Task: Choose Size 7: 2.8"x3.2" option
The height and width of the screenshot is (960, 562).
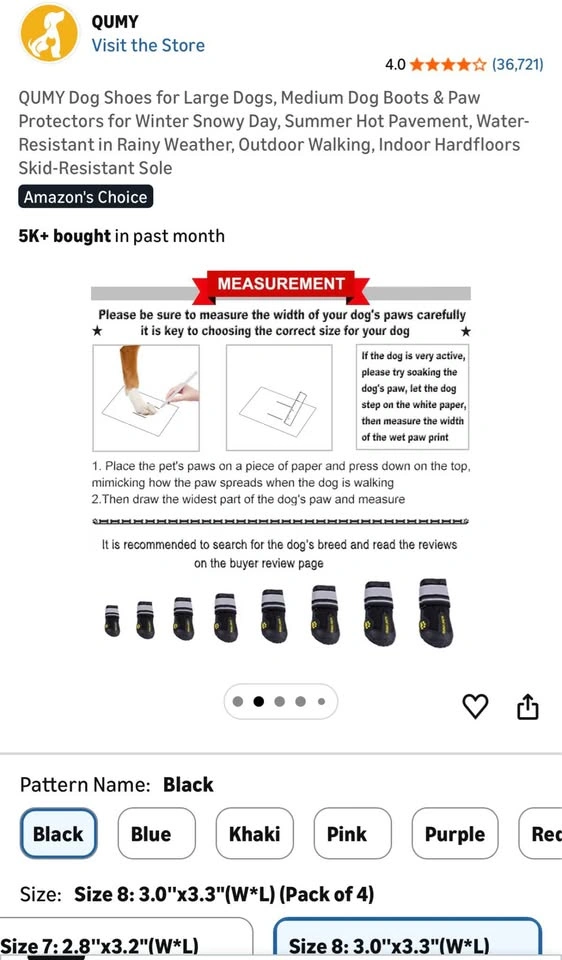Action: pyautogui.click(x=126, y=939)
